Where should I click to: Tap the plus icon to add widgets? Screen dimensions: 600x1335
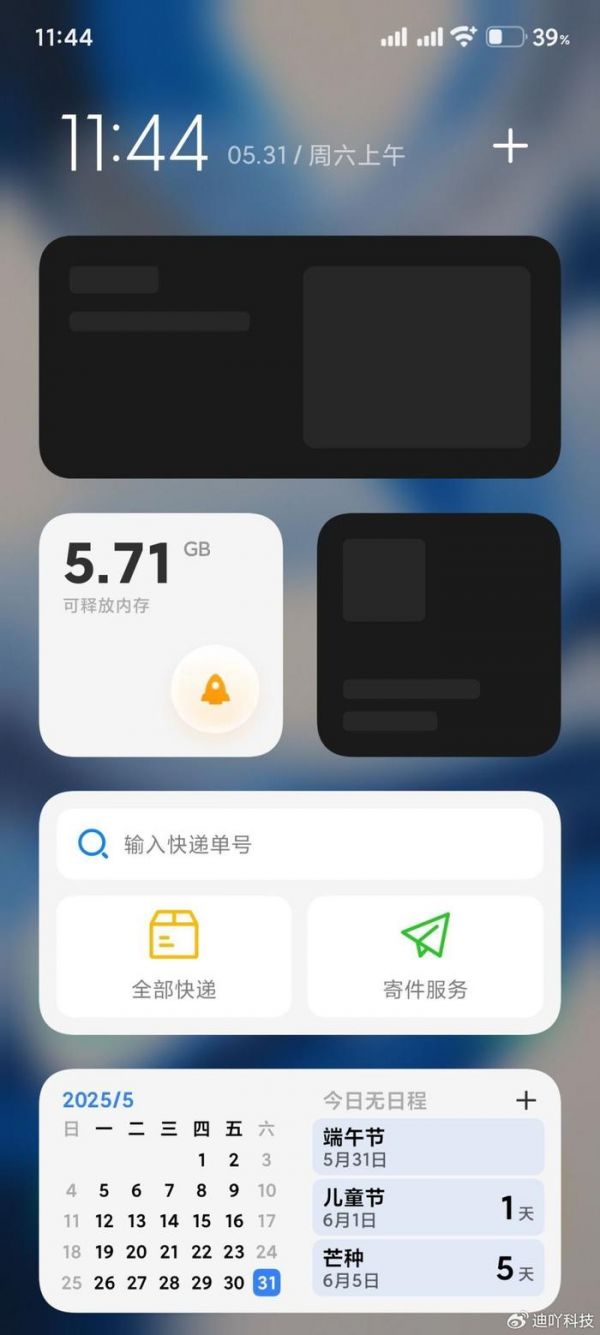(510, 147)
